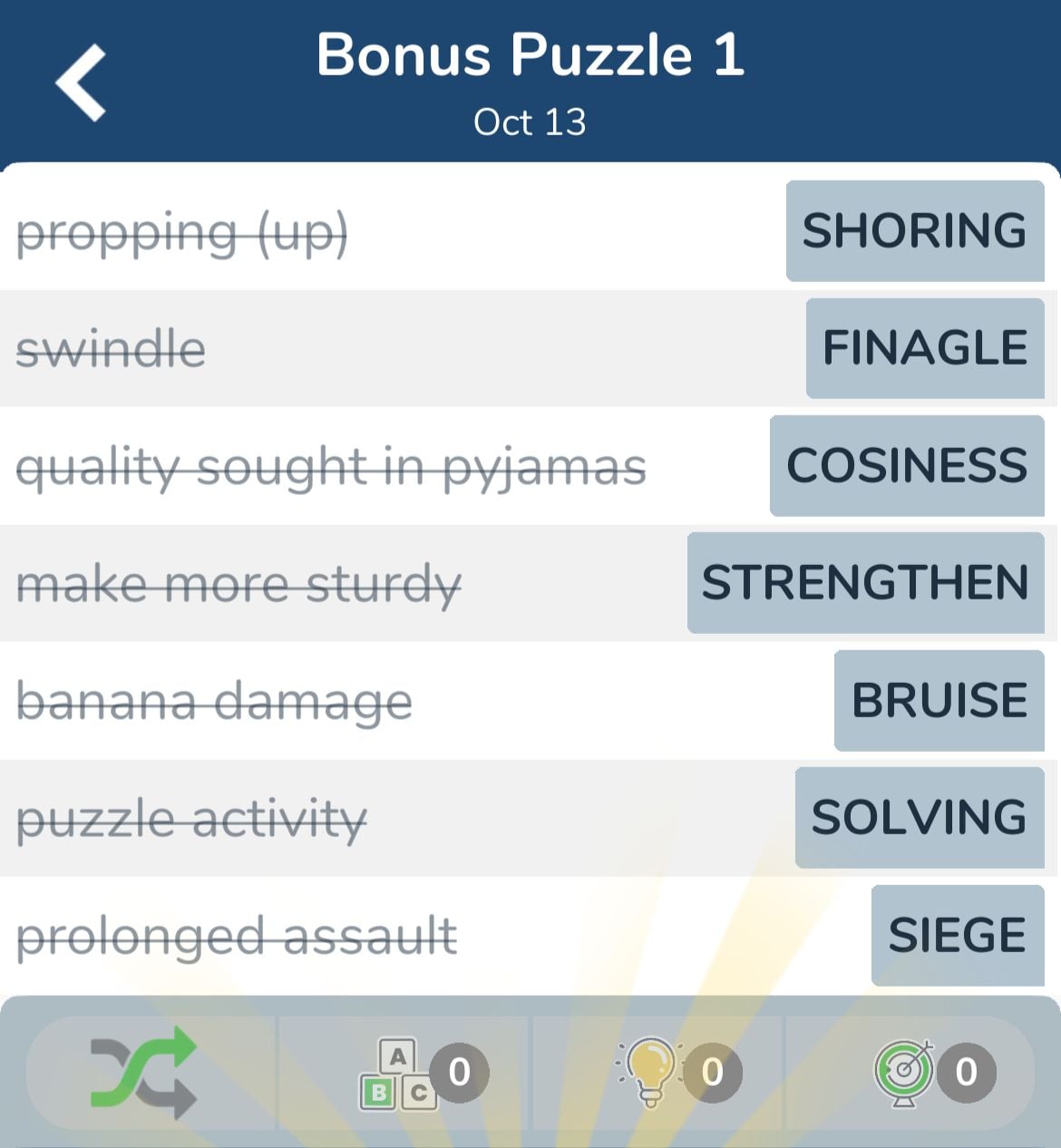
Task: Tap the BRUISE answer tile
Action: point(939,700)
